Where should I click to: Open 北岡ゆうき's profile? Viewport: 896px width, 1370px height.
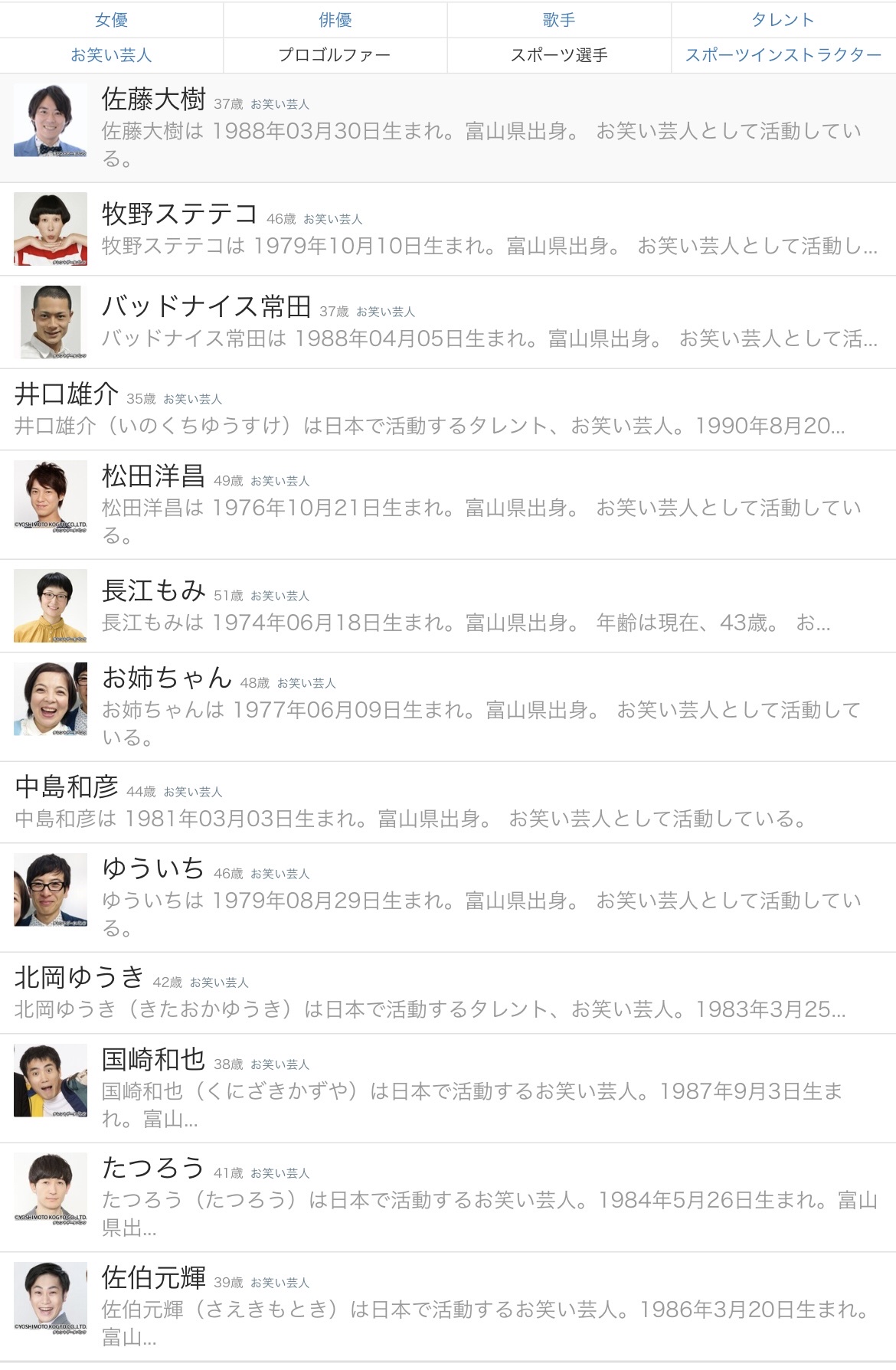click(x=80, y=977)
